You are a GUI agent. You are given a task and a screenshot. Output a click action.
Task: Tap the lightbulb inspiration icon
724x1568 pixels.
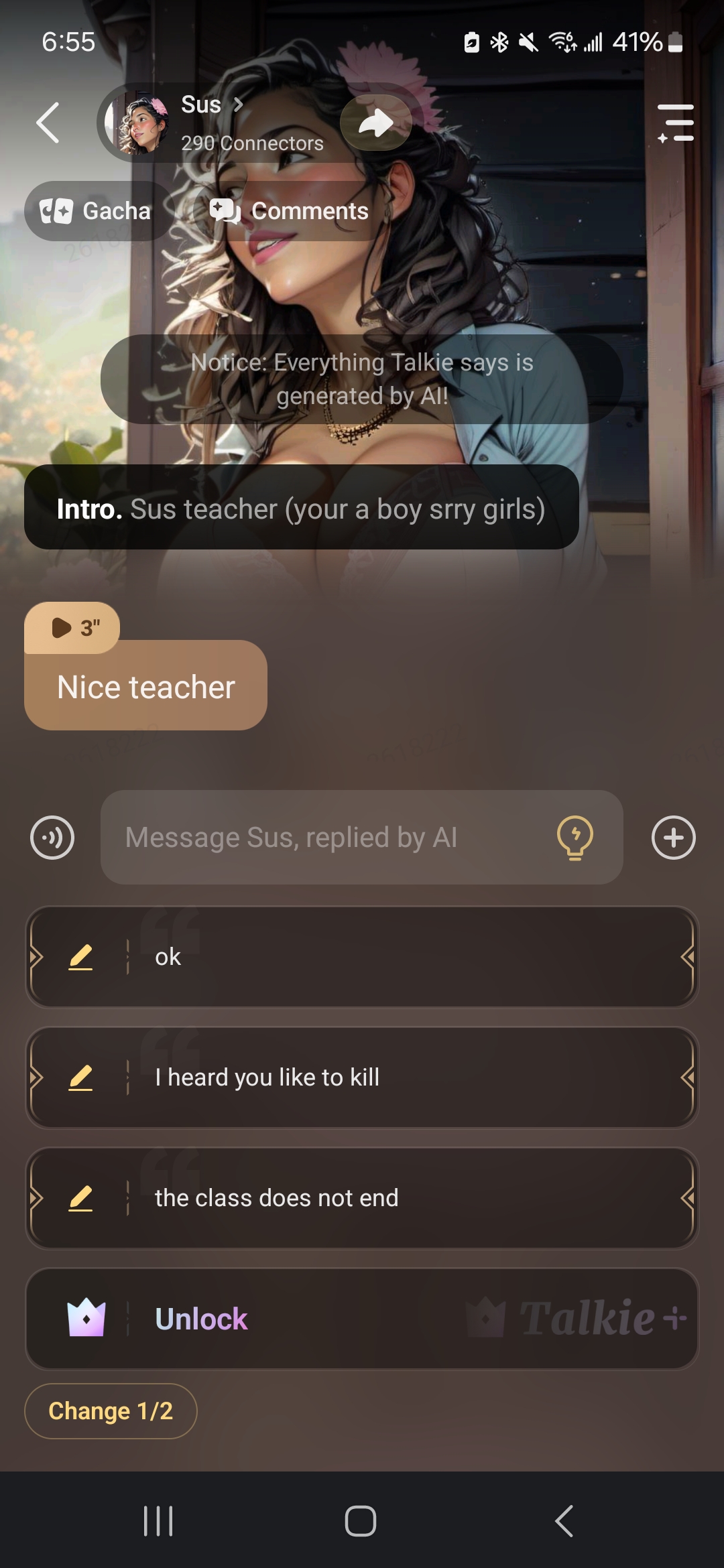[x=575, y=838]
